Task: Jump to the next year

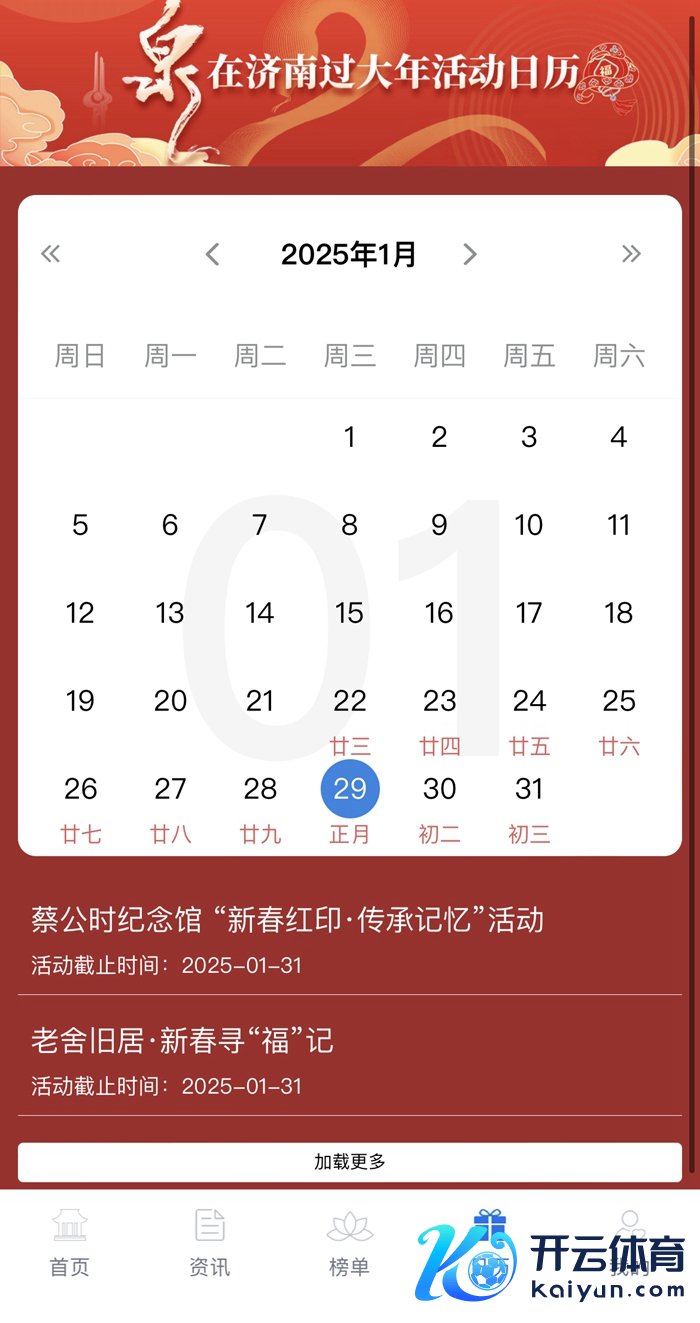Action: click(631, 254)
